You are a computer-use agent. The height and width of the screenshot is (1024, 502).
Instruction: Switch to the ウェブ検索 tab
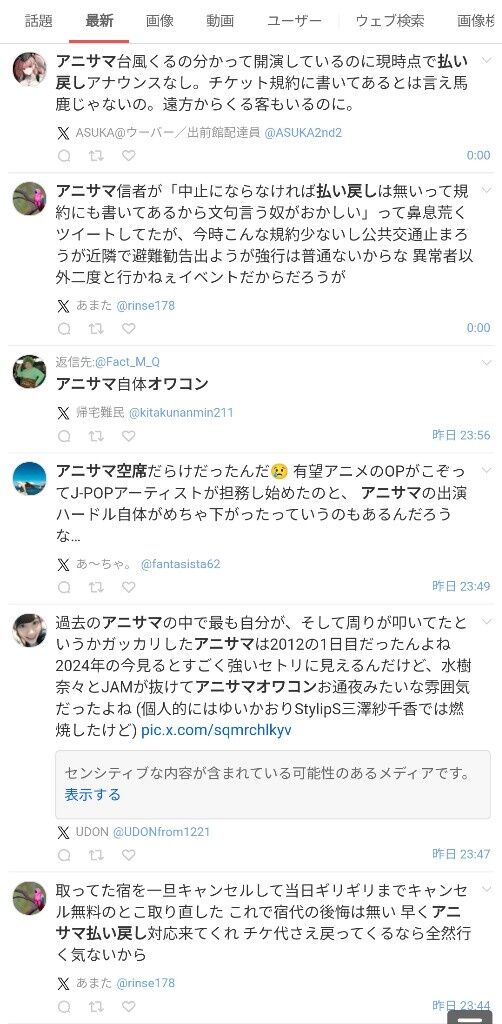[x=390, y=21]
